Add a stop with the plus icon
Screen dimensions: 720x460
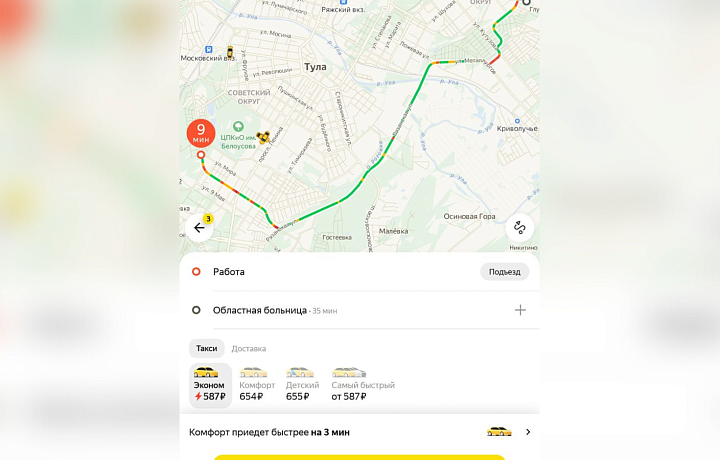(520, 310)
